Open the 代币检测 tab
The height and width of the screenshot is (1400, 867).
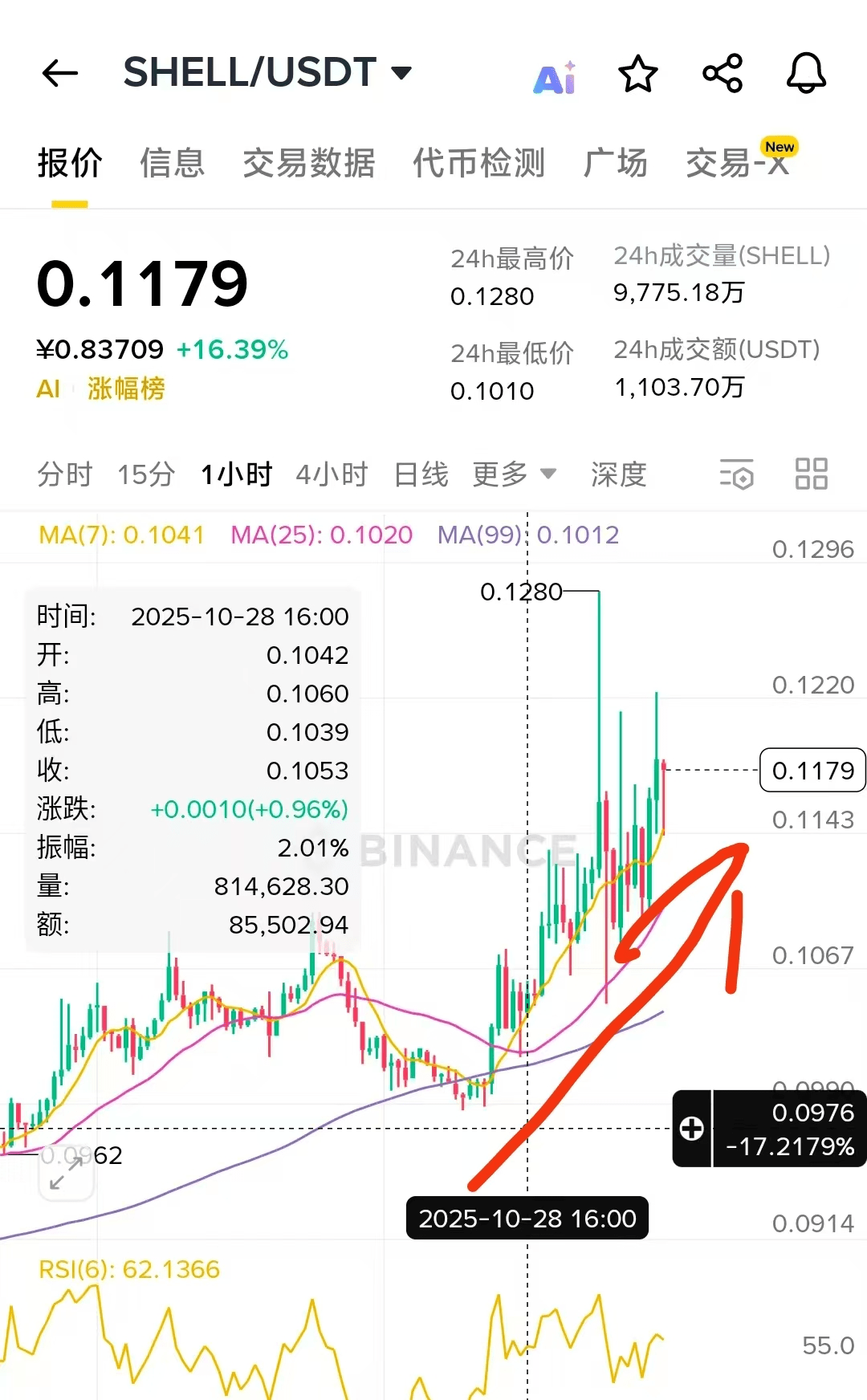point(478,163)
